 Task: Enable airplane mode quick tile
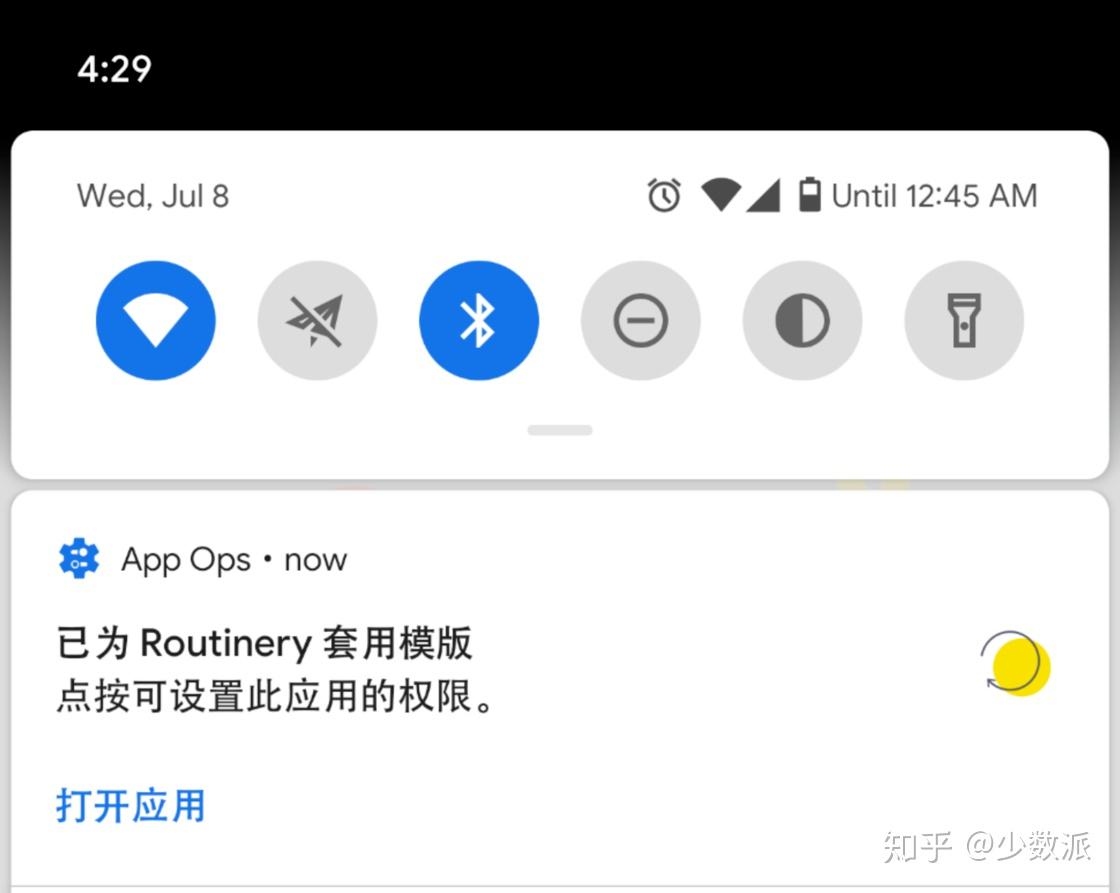point(317,321)
